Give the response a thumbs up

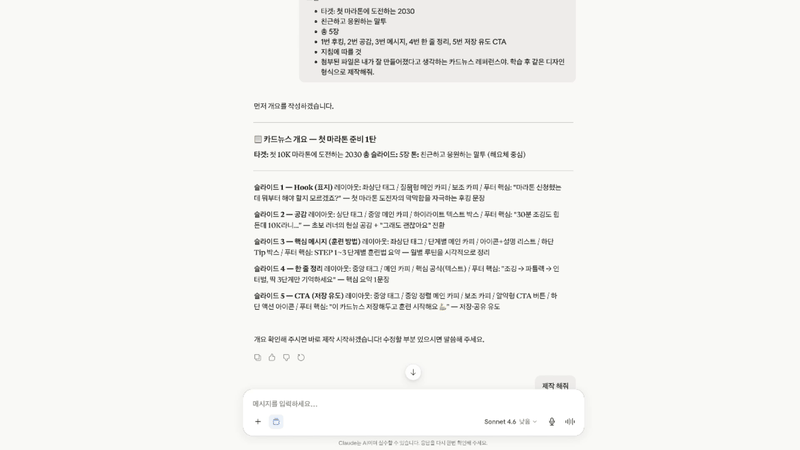[272, 358]
